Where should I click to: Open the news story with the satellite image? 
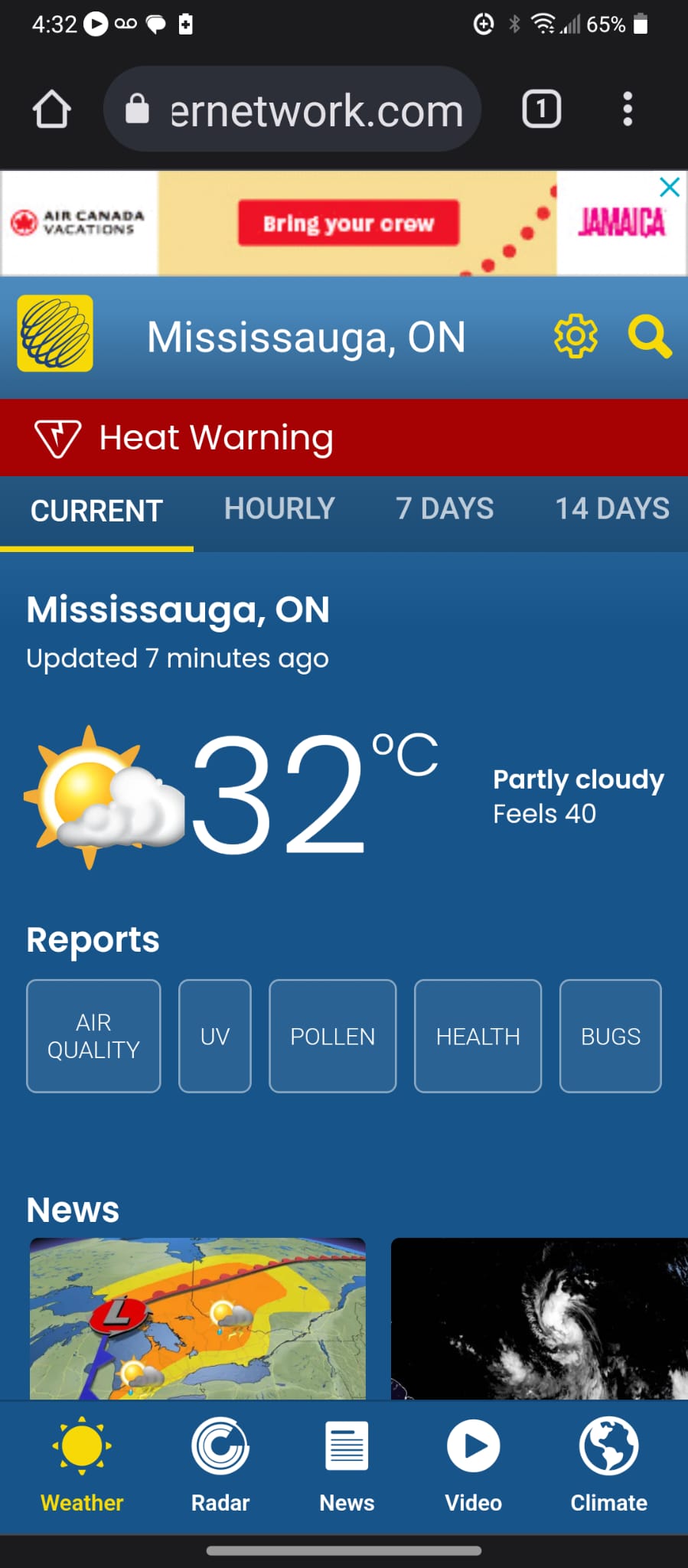[x=540, y=1318]
